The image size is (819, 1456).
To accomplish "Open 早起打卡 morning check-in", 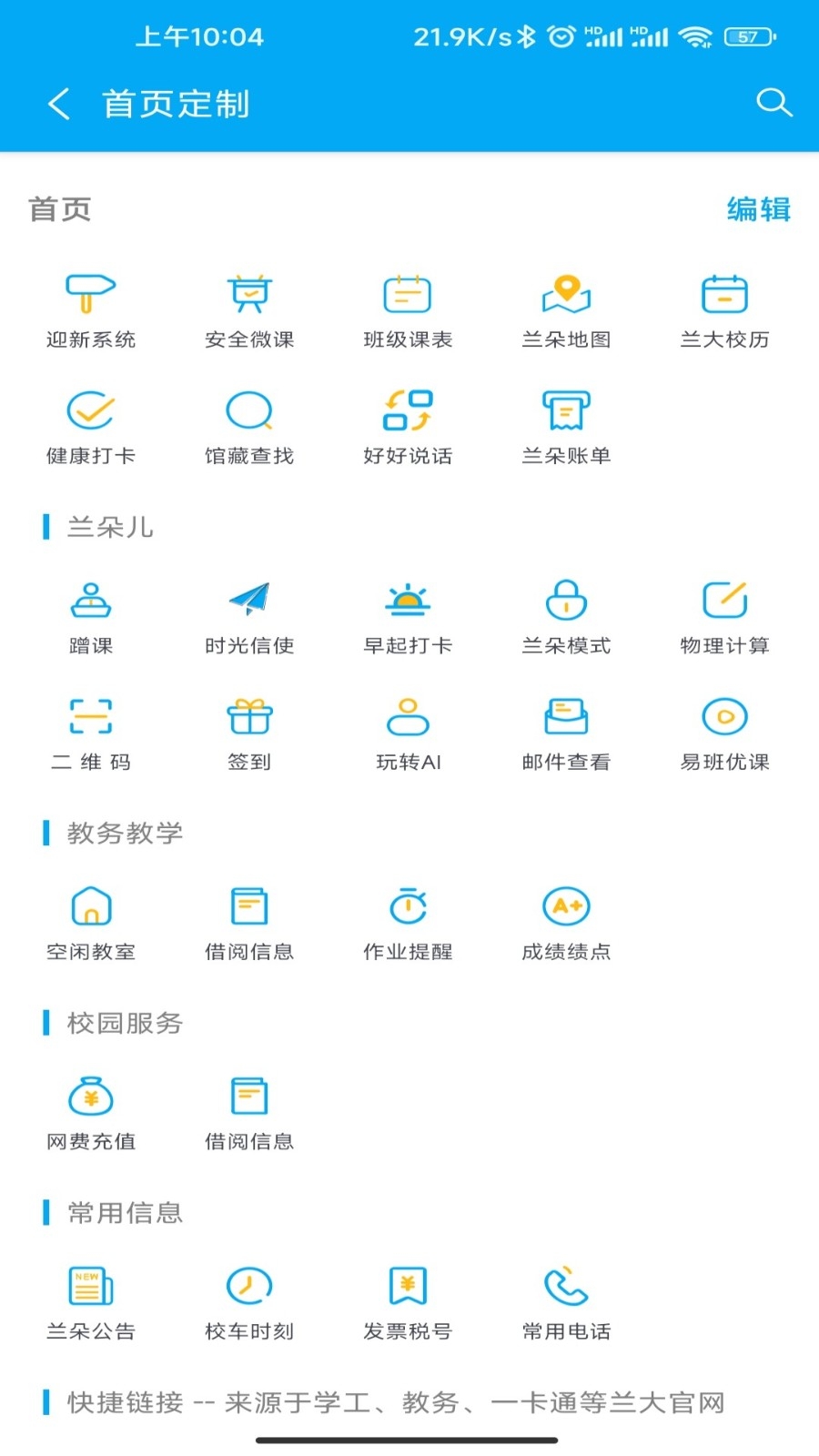I will (x=407, y=615).
